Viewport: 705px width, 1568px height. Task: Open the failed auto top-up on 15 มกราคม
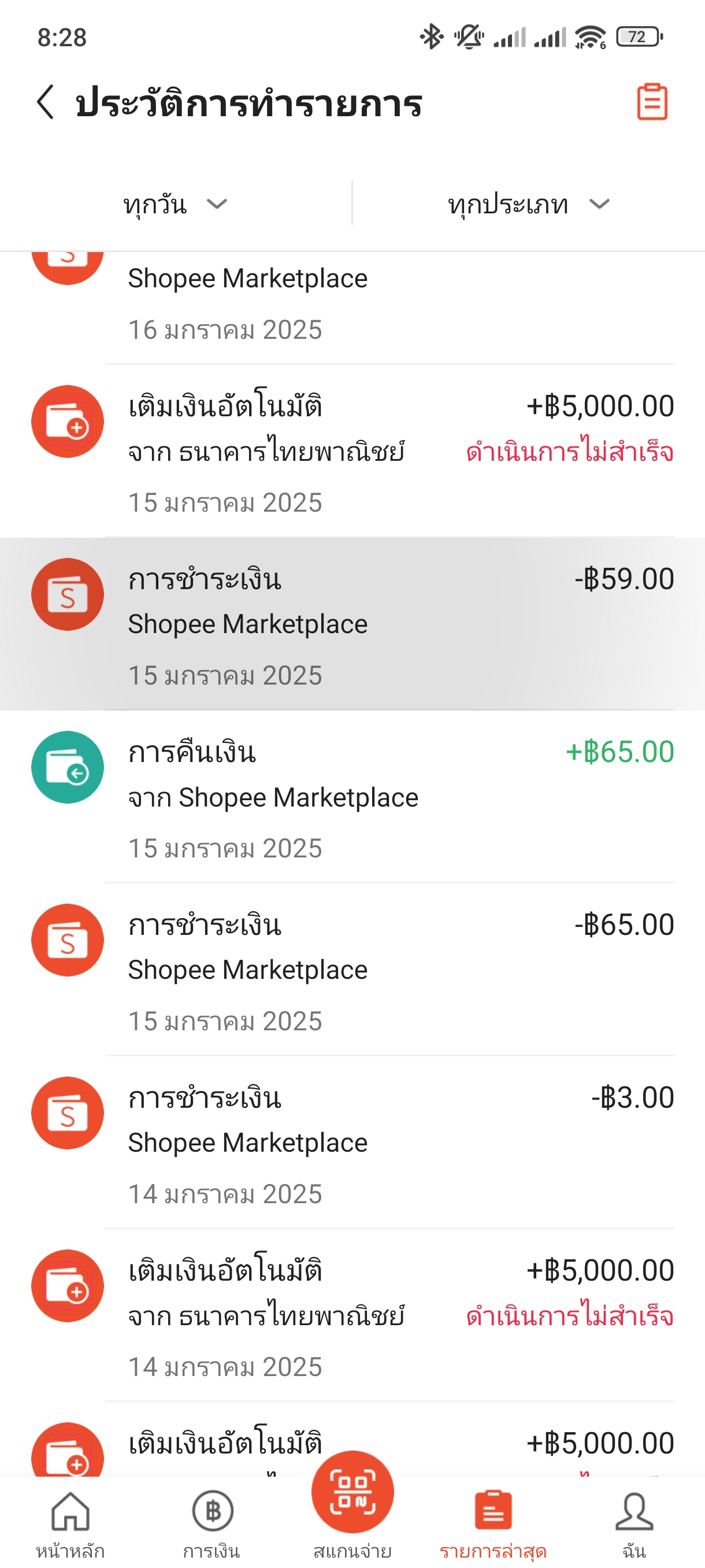coord(352,451)
